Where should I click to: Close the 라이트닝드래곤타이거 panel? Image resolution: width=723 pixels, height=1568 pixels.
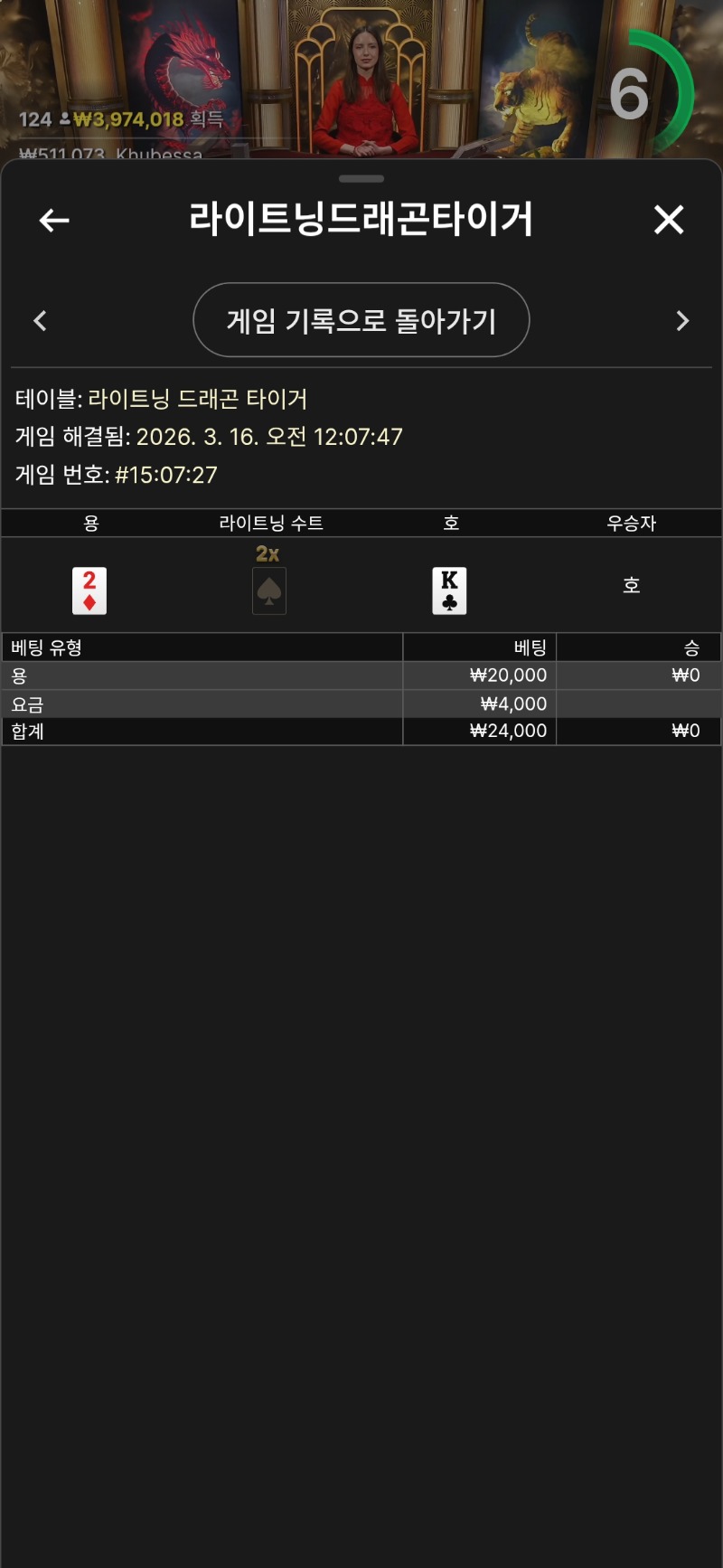point(669,220)
